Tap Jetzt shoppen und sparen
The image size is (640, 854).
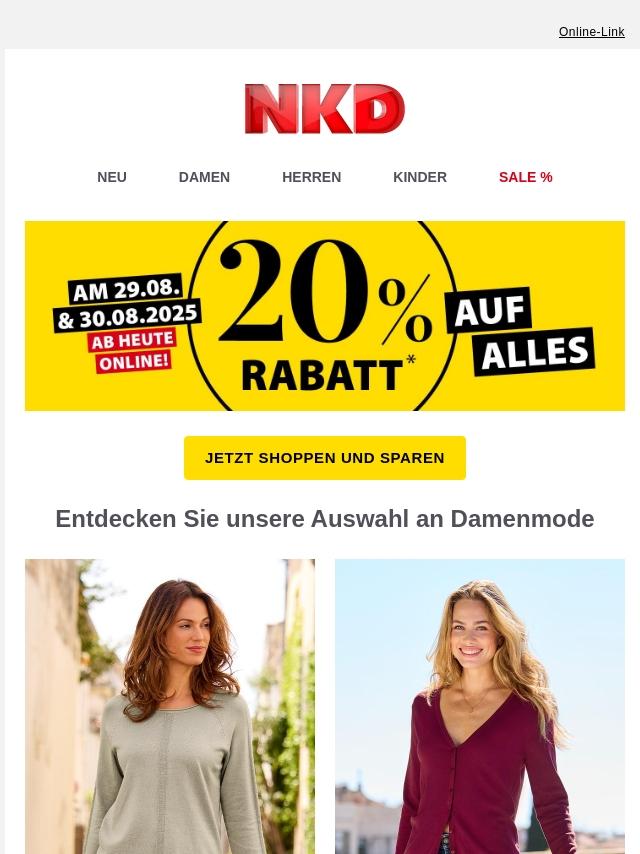coord(325,458)
